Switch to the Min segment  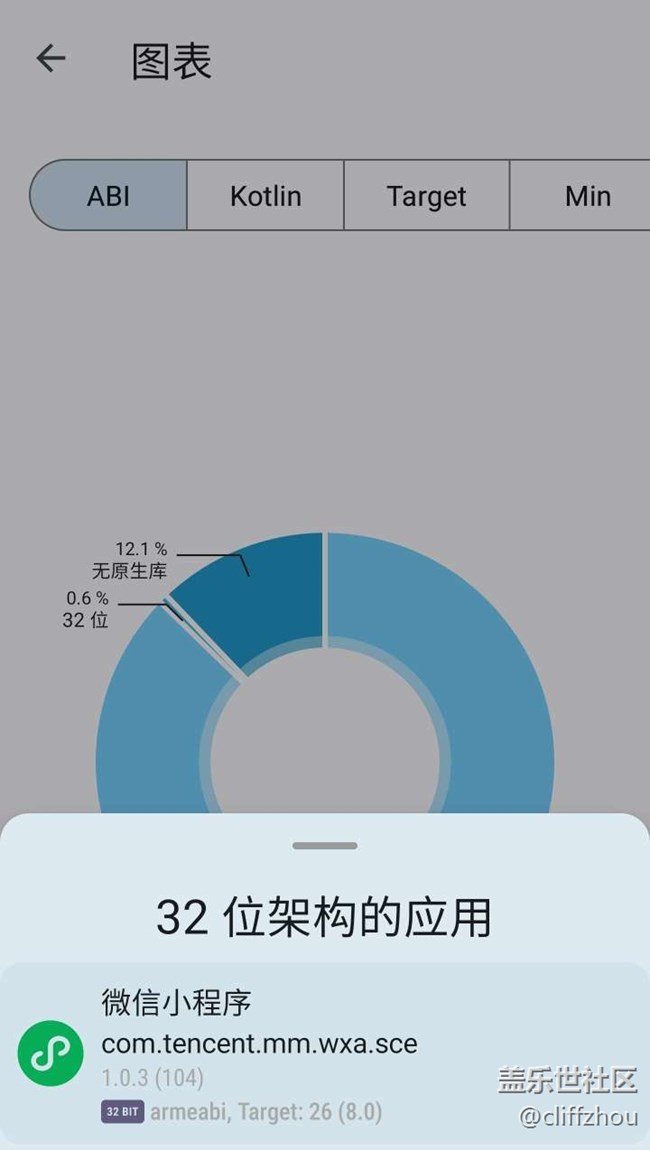point(587,195)
